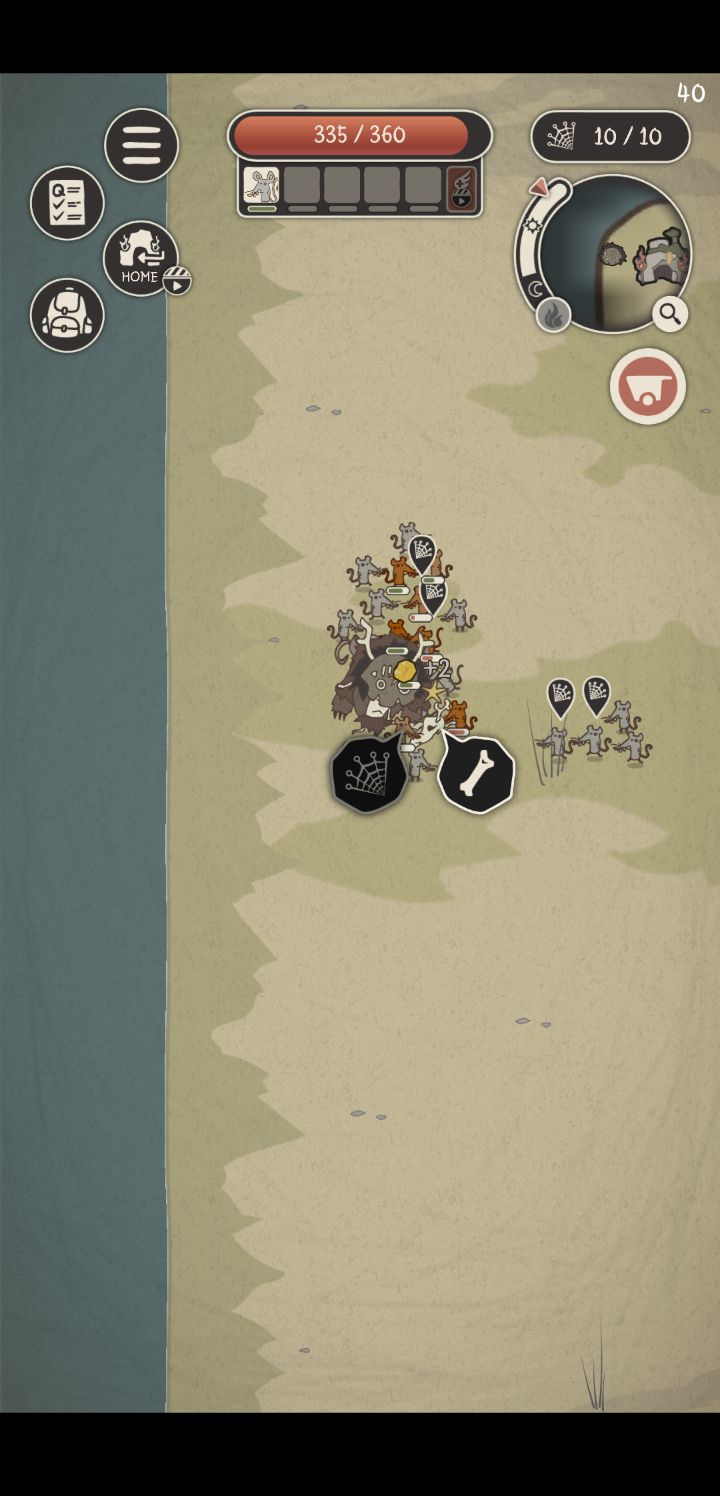
Task: Open the backpack inventory
Action: pyautogui.click(x=67, y=315)
